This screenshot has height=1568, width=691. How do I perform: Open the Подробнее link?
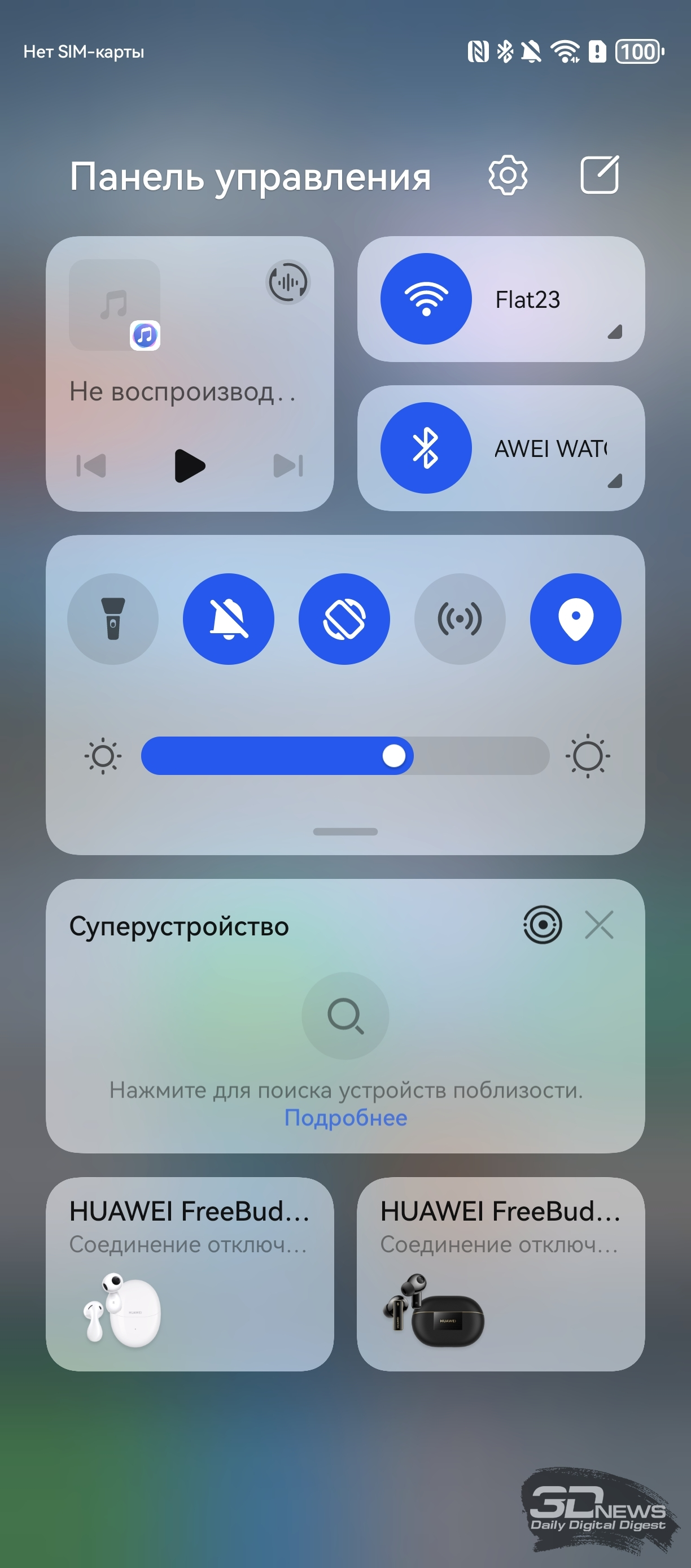point(345,1118)
